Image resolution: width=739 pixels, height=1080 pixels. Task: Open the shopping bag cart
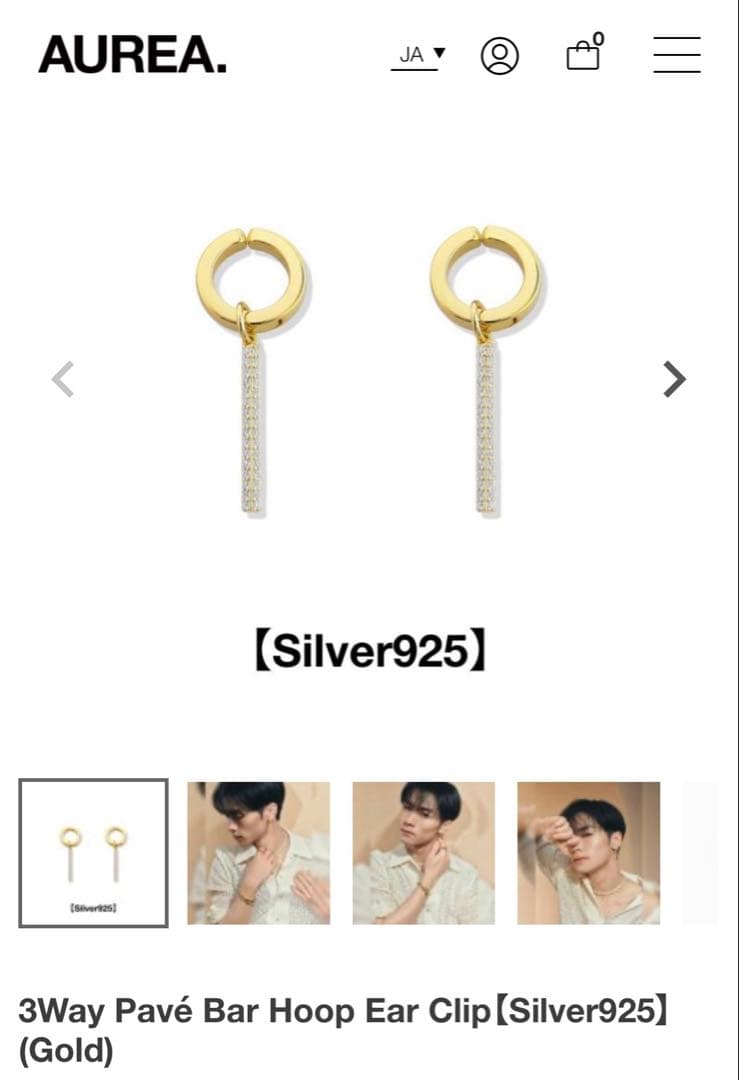point(584,55)
